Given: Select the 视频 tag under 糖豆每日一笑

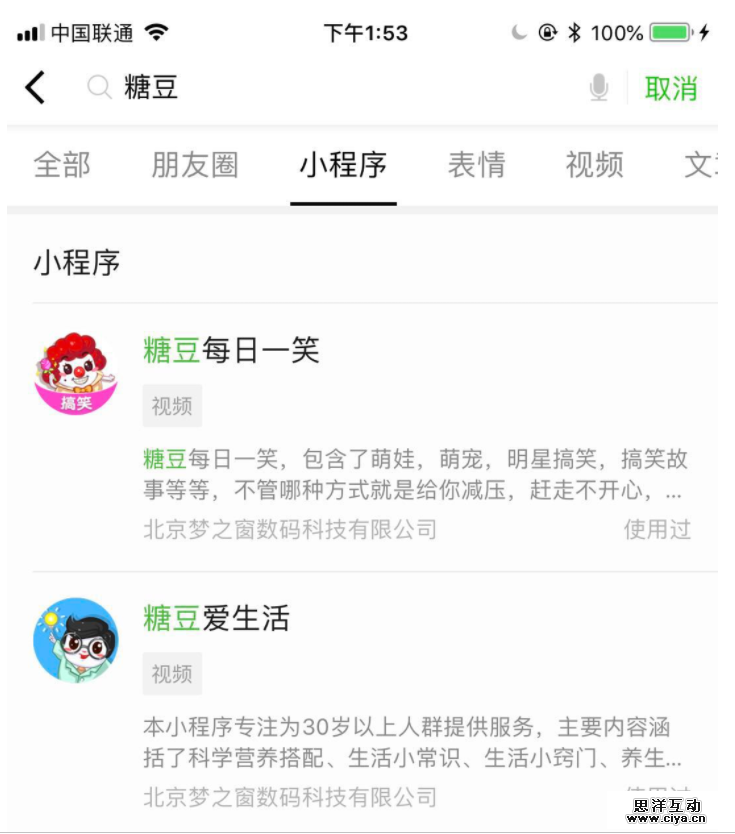Looking at the screenshot, I should click(x=171, y=406).
